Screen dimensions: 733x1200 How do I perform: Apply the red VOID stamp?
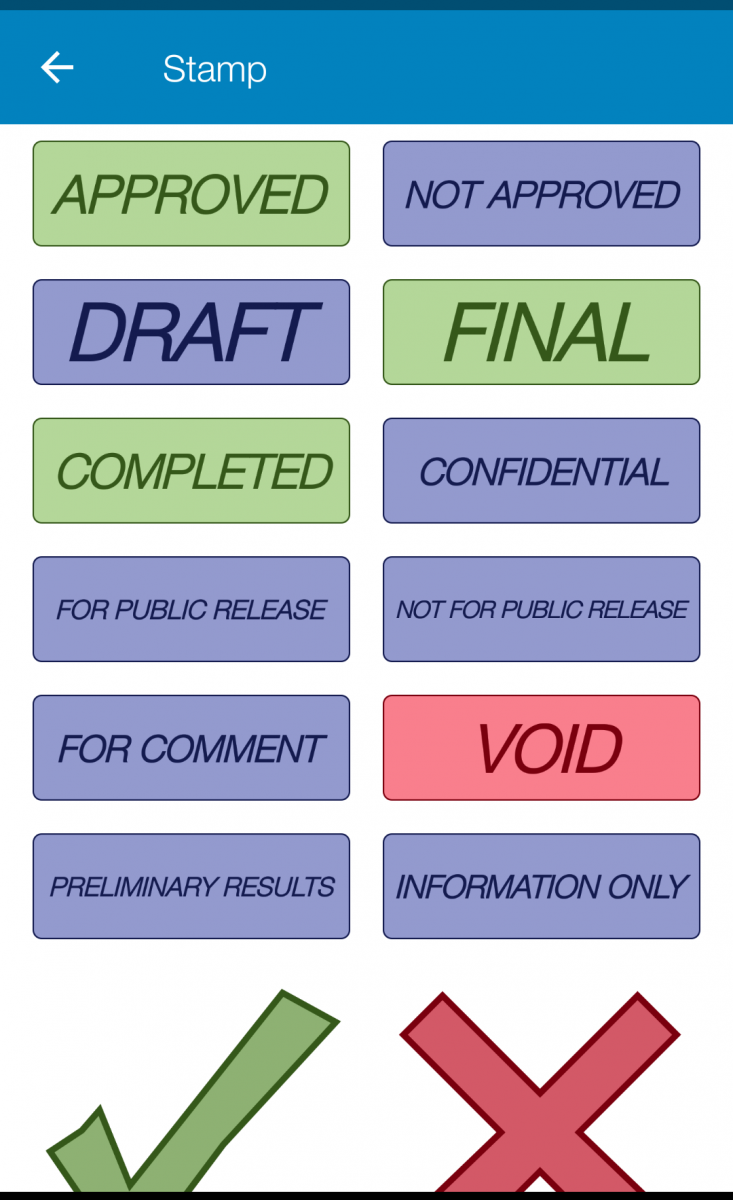(x=541, y=747)
